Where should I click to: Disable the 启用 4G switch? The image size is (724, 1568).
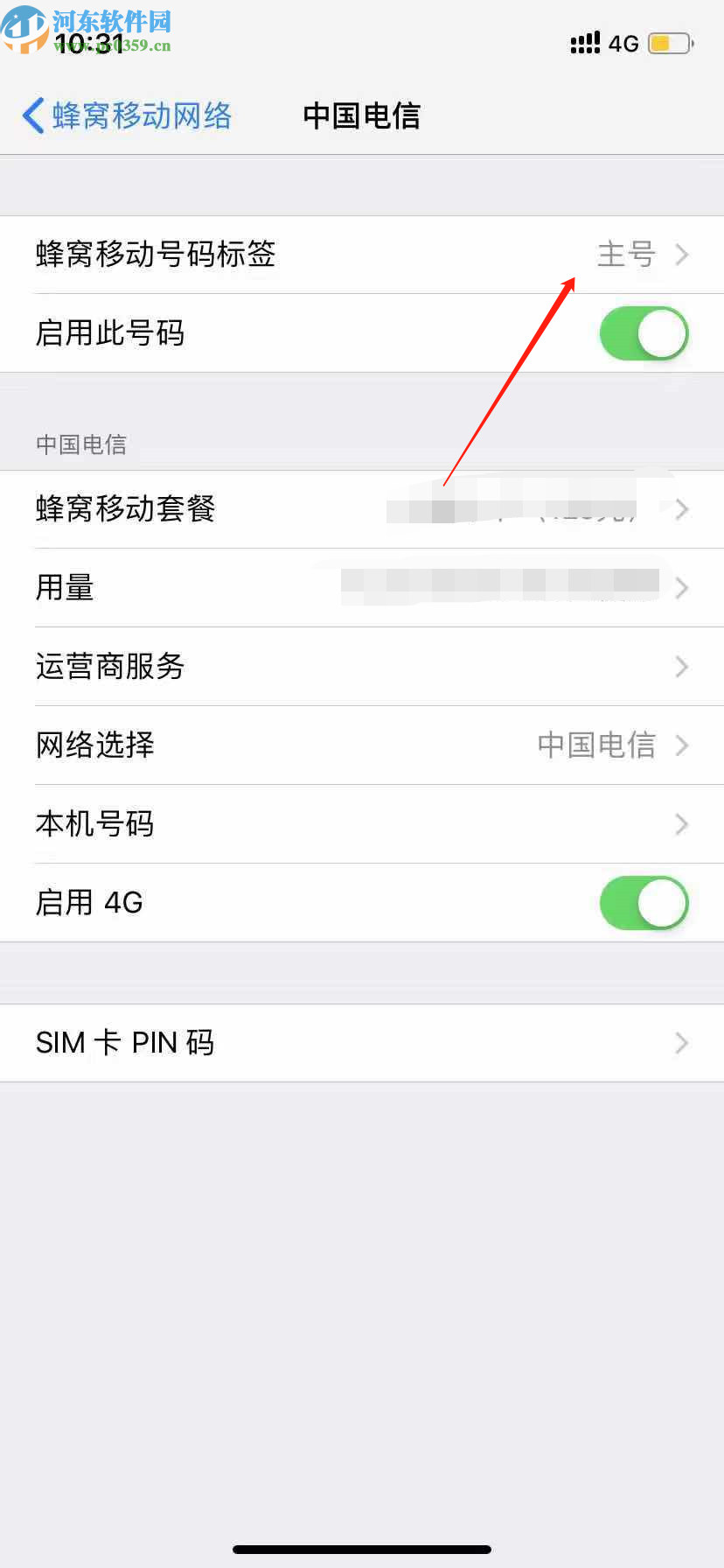click(x=644, y=903)
